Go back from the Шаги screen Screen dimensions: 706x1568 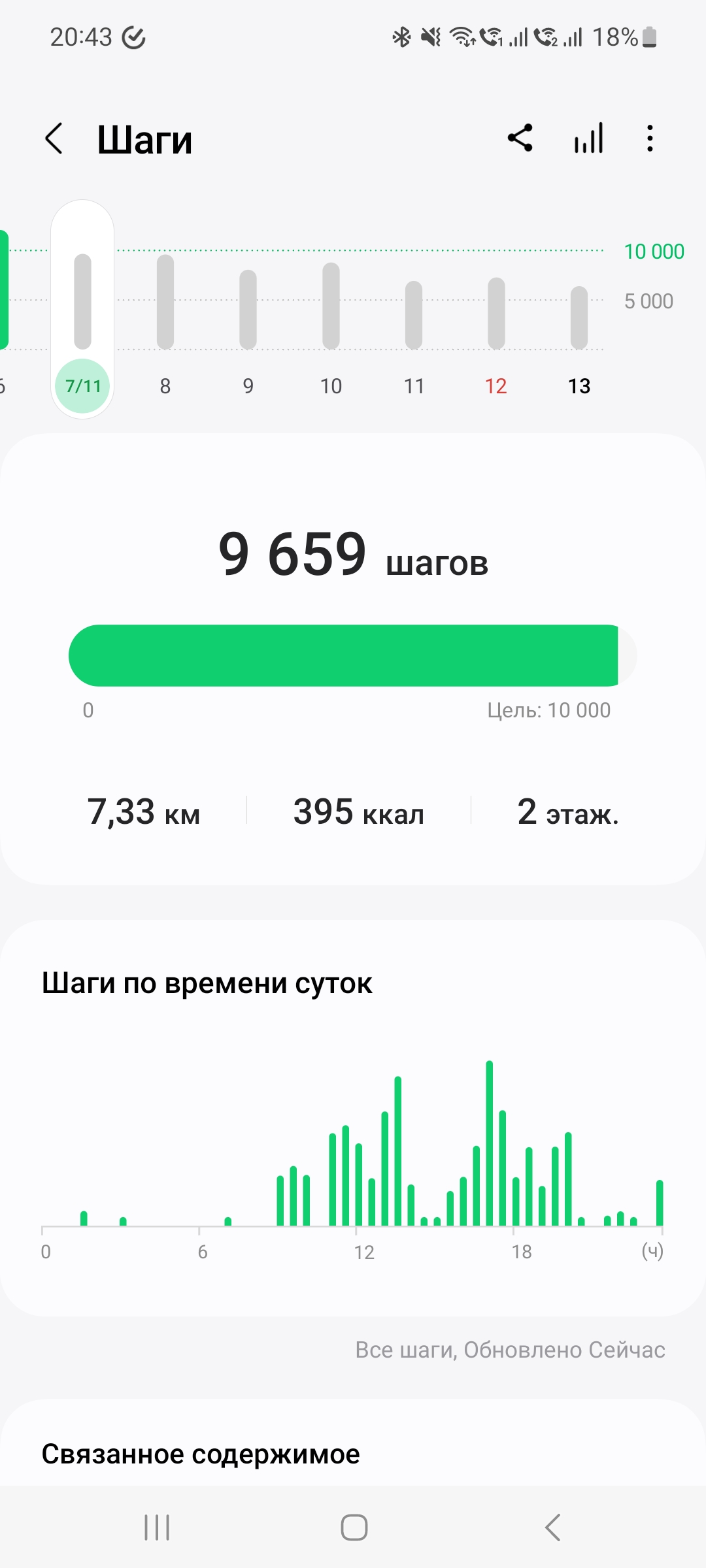pyautogui.click(x=54, y=139)
